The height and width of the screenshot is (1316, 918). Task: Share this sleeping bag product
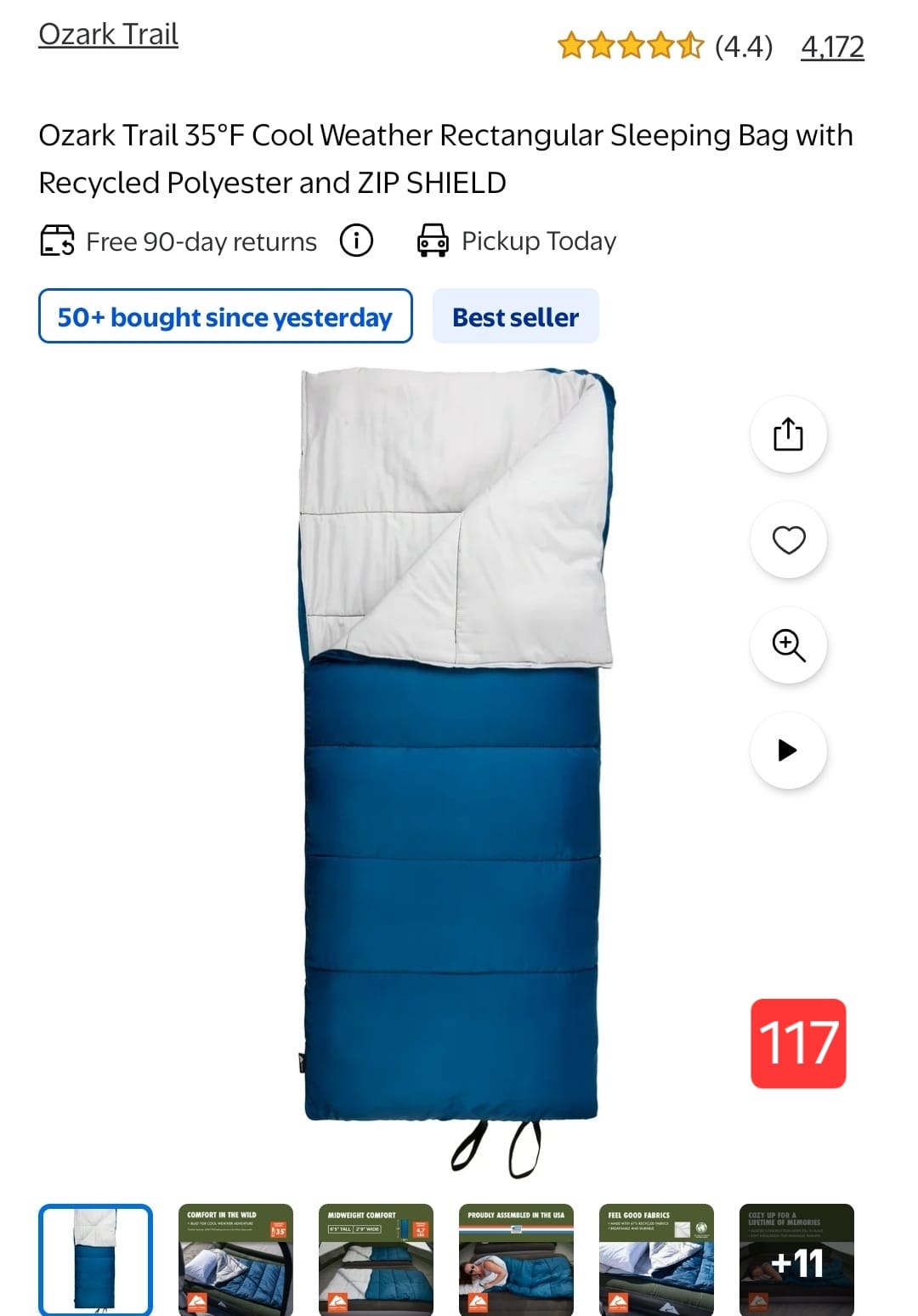point(788,434)
